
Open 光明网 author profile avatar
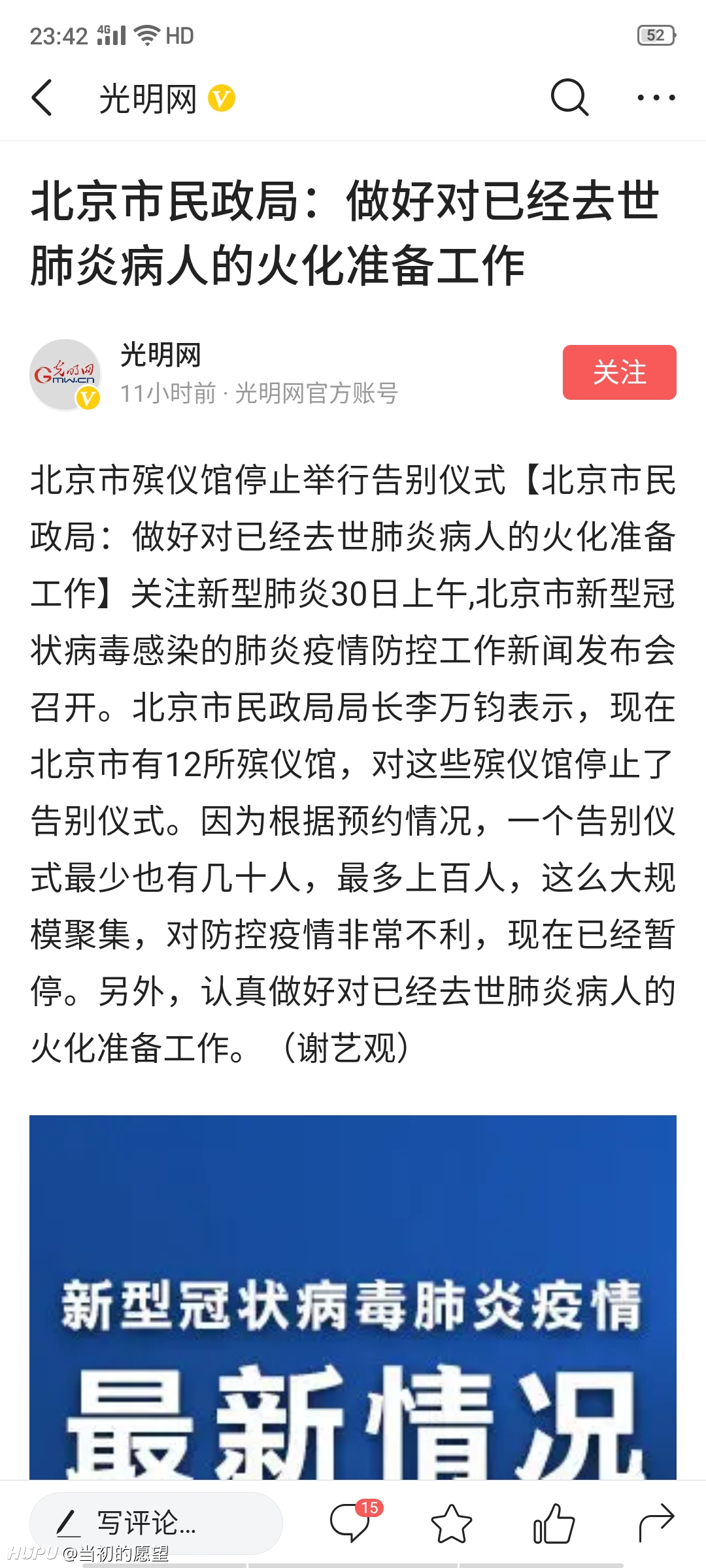pos(65,374)
